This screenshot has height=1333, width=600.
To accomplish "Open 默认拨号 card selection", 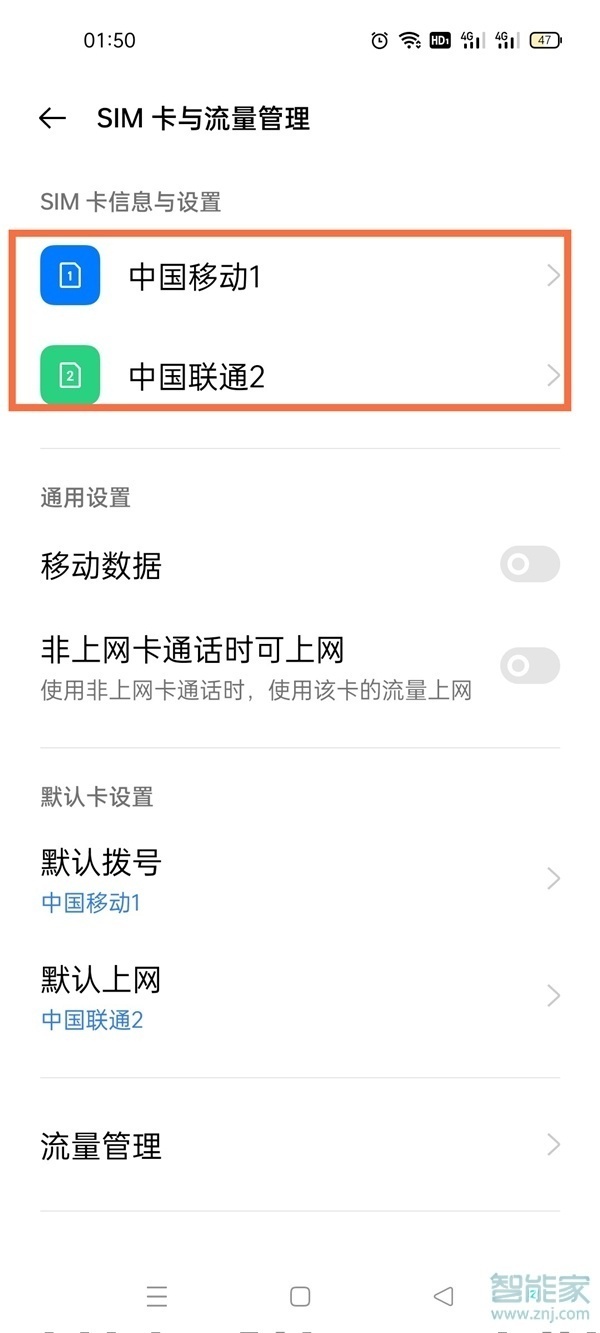I will click(300, 878).
